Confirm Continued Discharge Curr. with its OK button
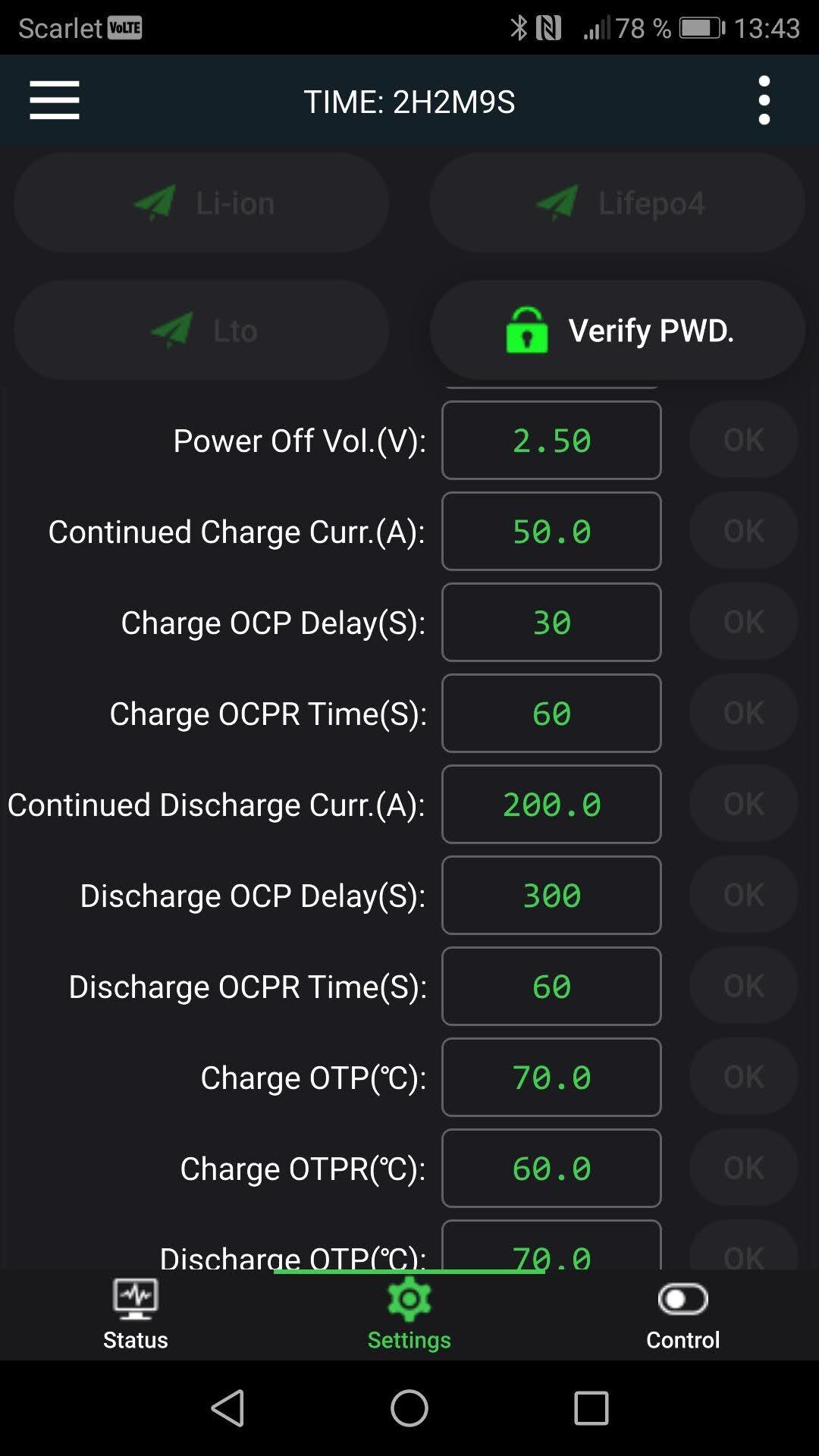The height and width of the screenshot is (1456, 819). 743,804
